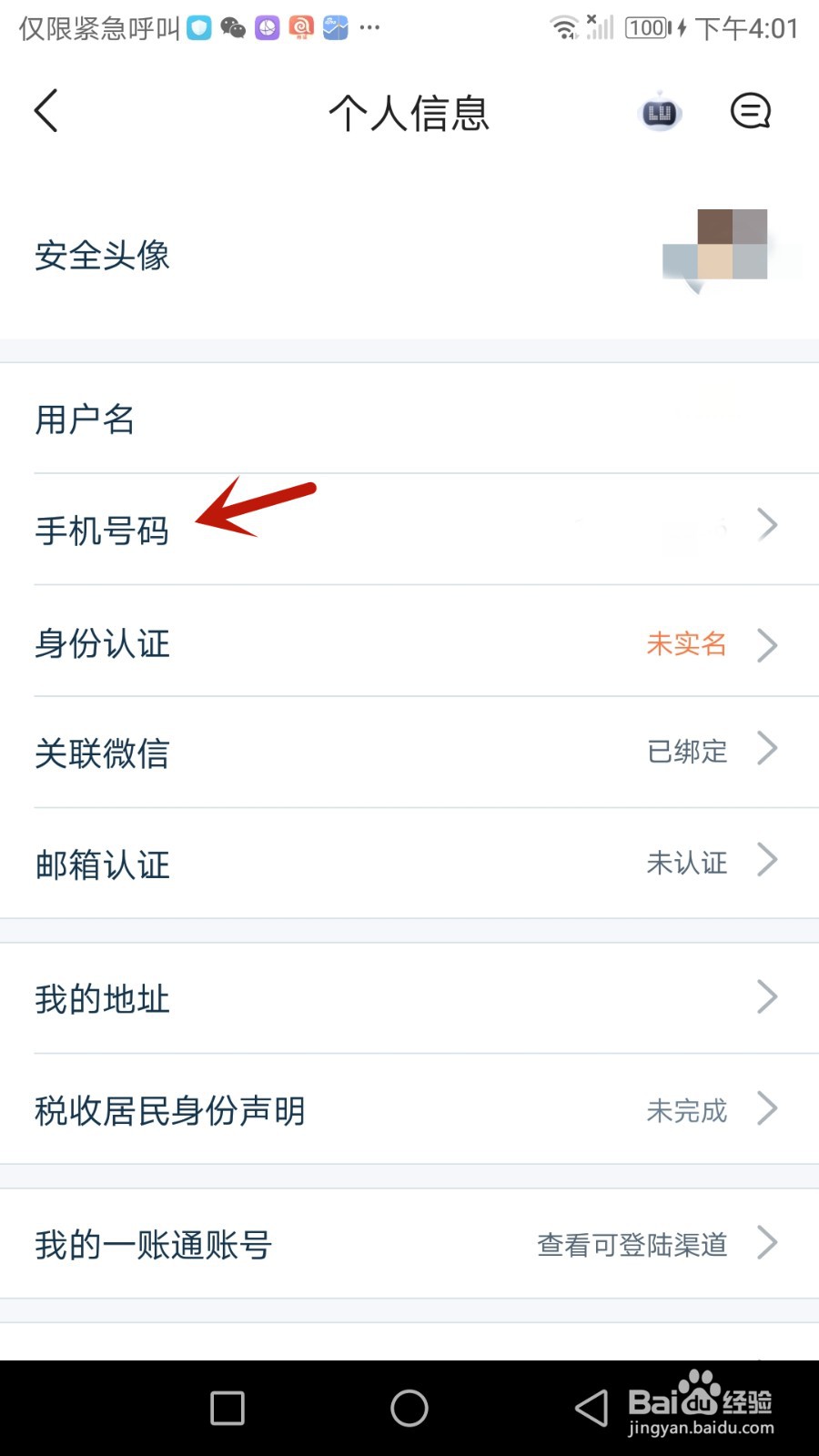The width and height of the screenshot is (819, 1456).
Task: Open the purple clock app icon
Action: [267, 27]
